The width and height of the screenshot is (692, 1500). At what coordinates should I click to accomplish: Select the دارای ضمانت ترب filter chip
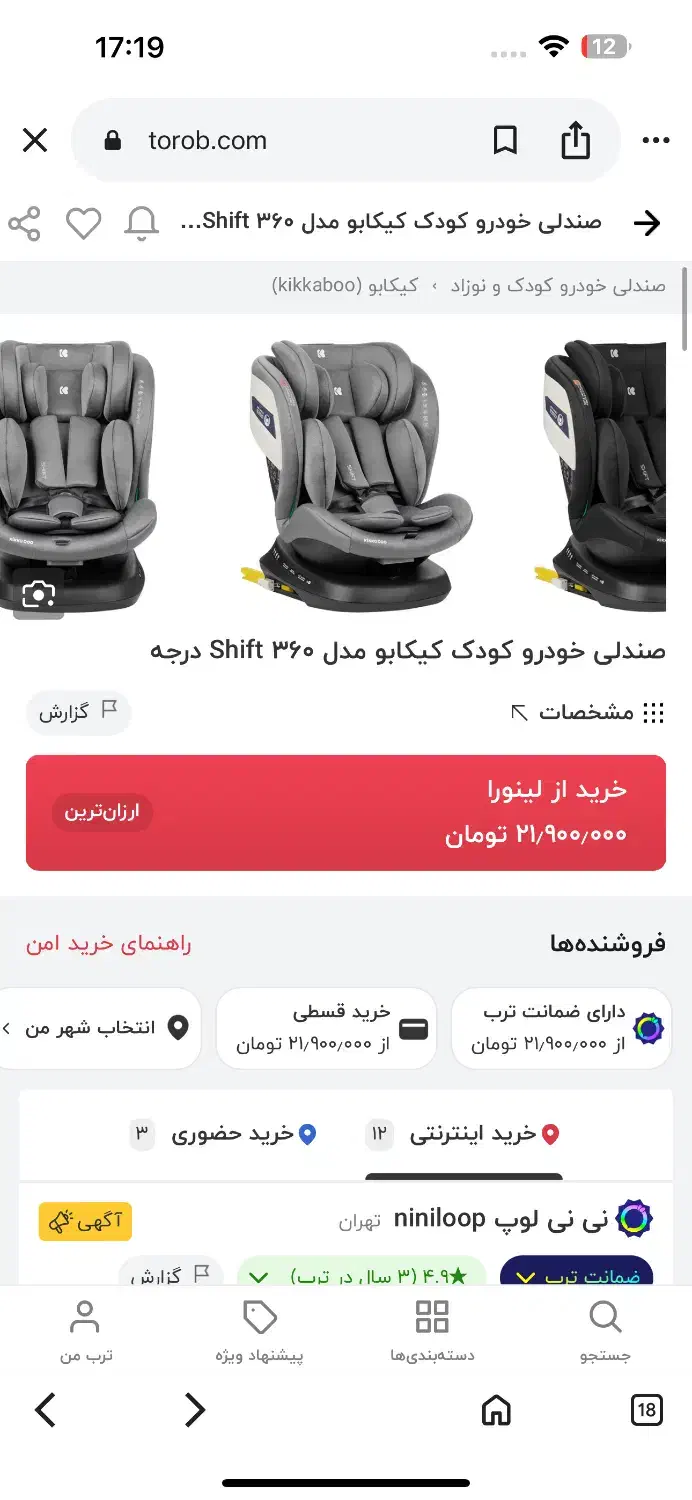point(560,1028)
